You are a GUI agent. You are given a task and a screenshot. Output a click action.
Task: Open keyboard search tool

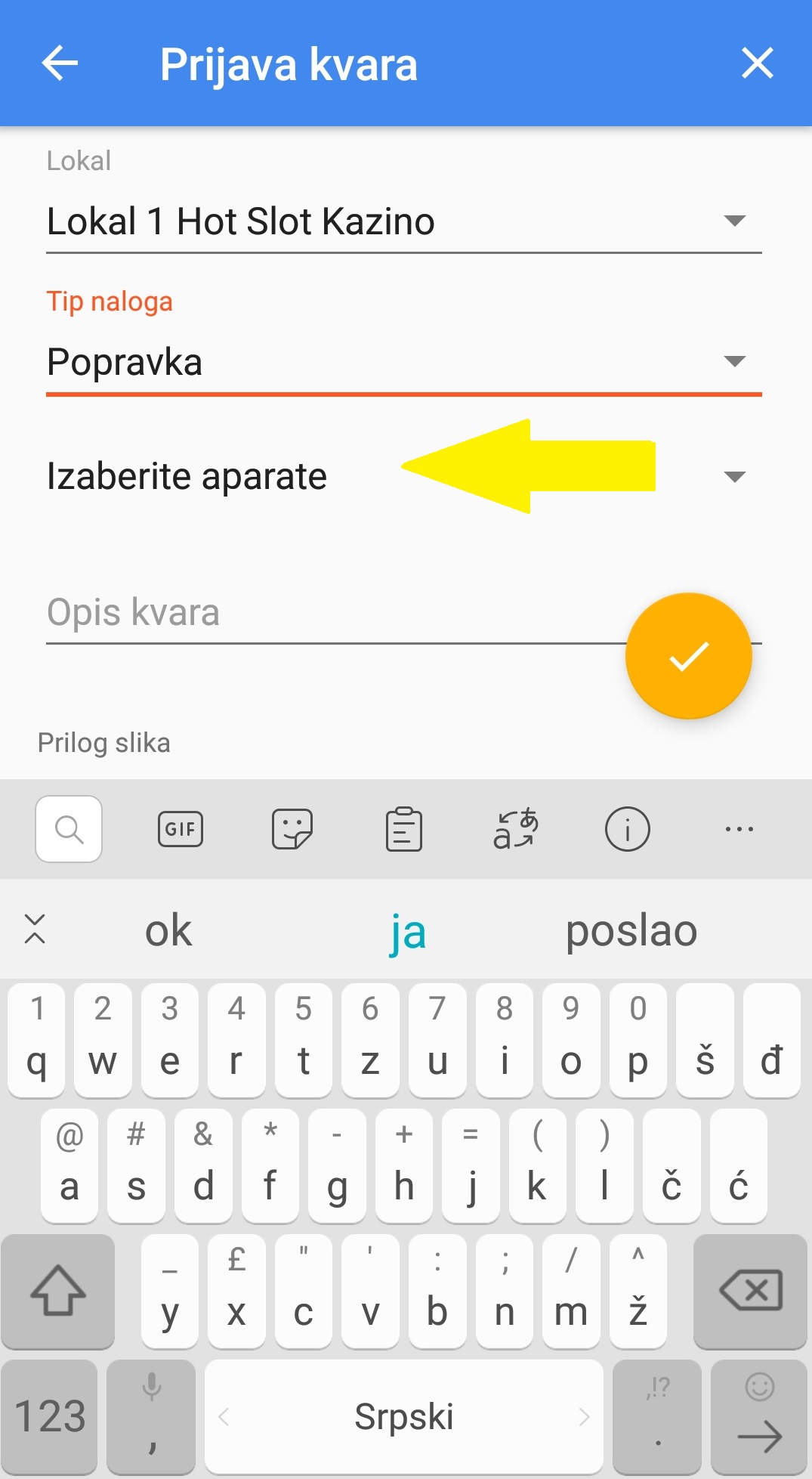(69, 829)
